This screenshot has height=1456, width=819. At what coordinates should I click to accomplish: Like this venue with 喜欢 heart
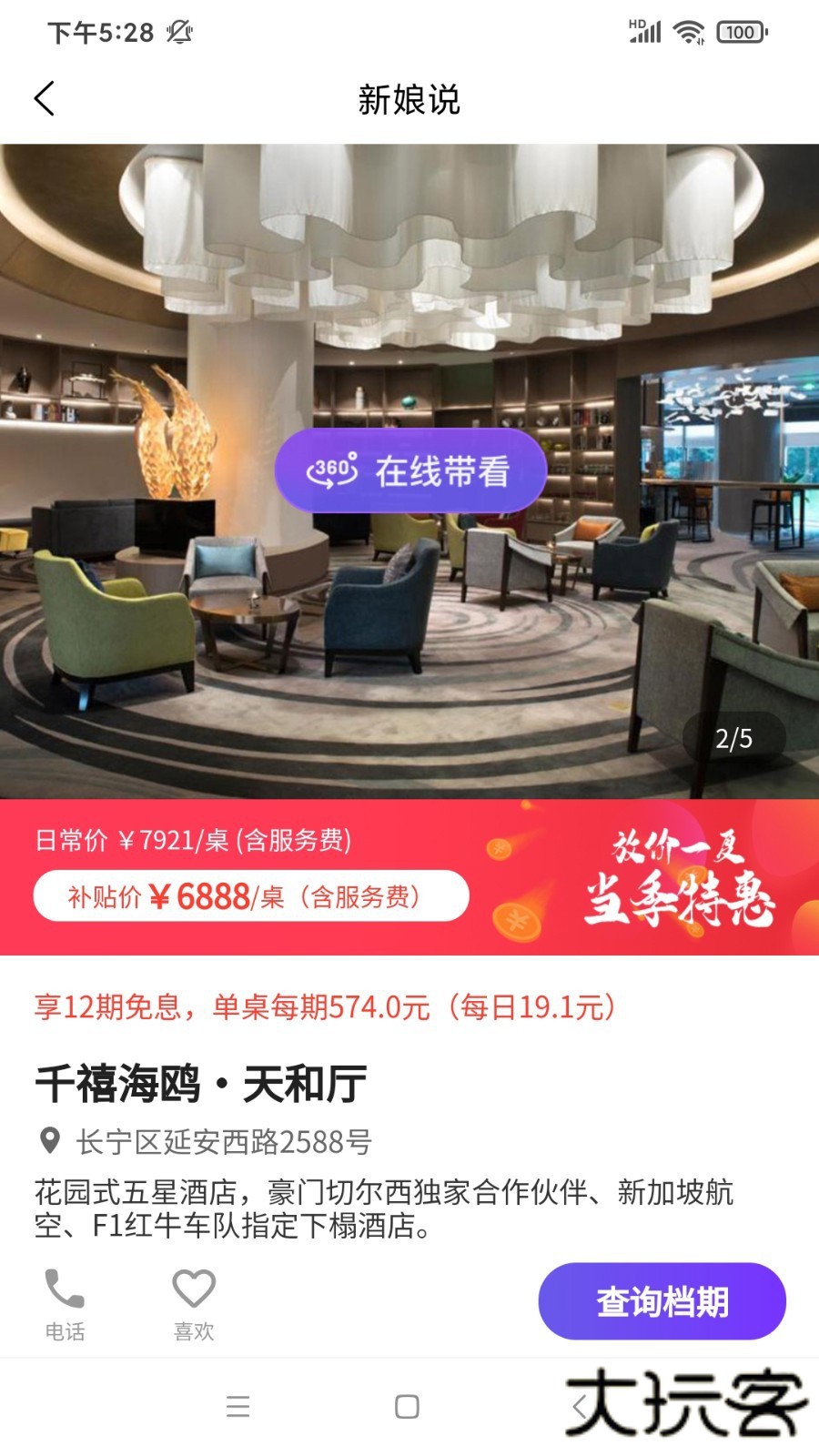coord(194,1303)
